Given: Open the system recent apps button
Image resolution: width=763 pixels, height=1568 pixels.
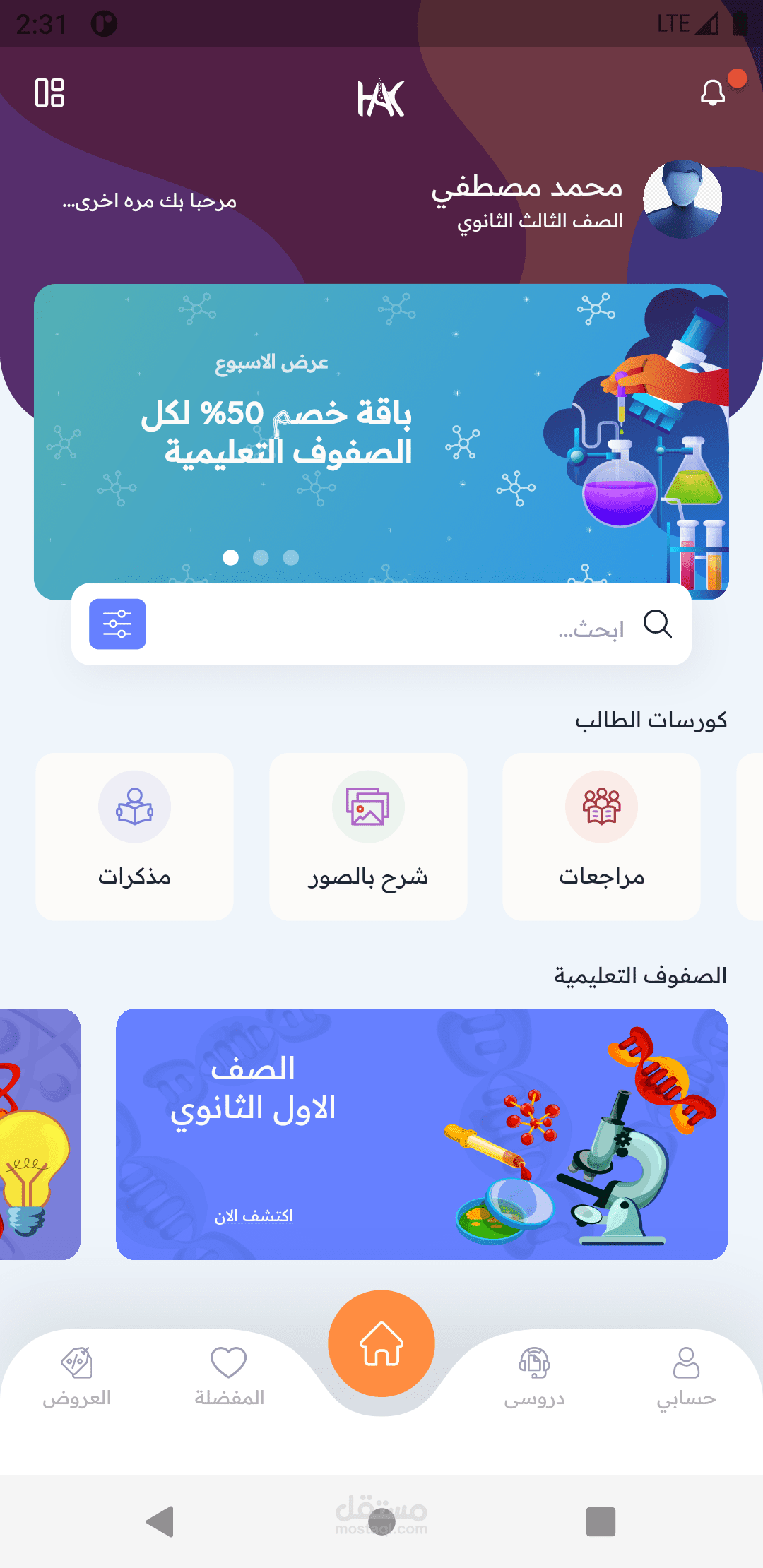Looking at the screenshot, I should point(601,1521).
